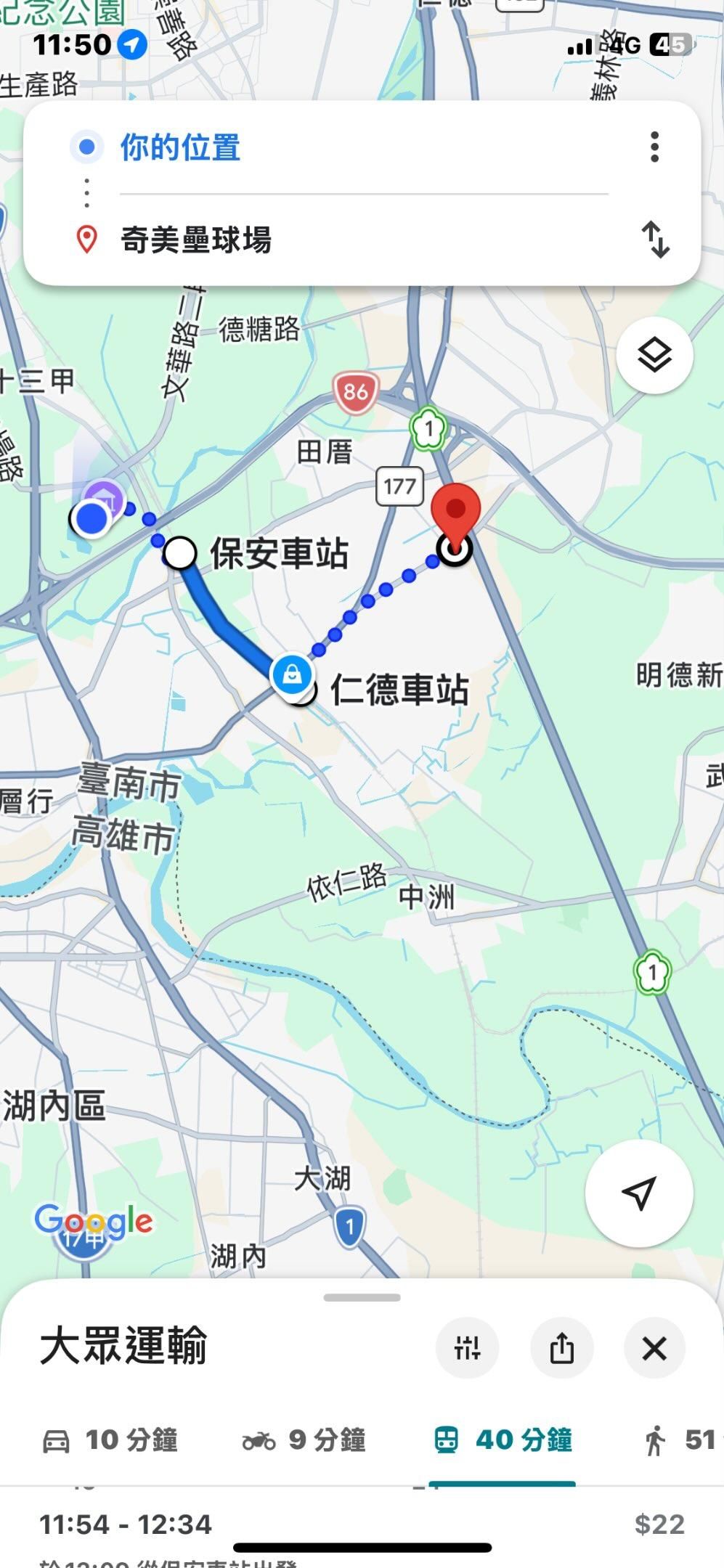The image size is (724, 1568).
Task: Select the transit tab, 40 分鐘
Action: click(503, 1440)
